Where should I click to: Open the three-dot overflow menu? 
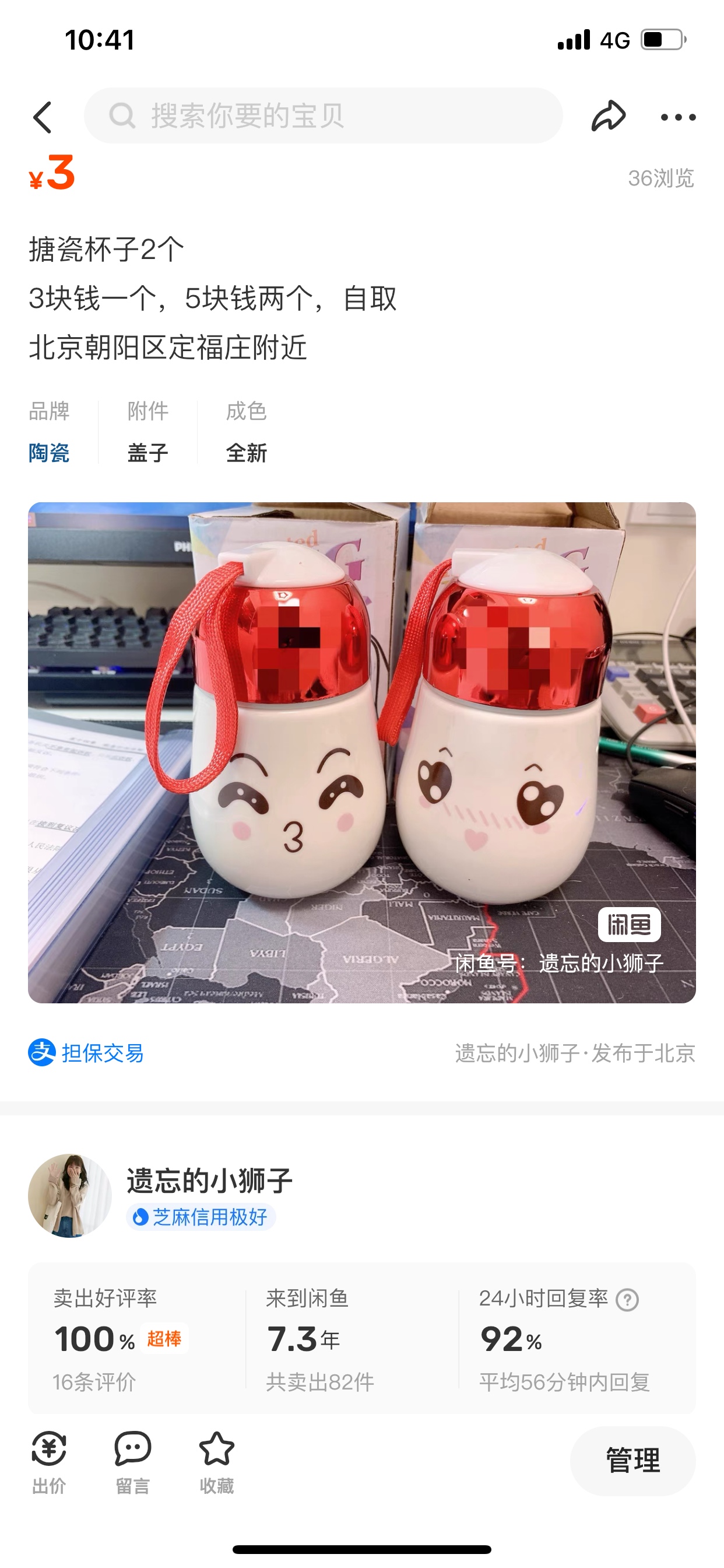tap(678, 117)
